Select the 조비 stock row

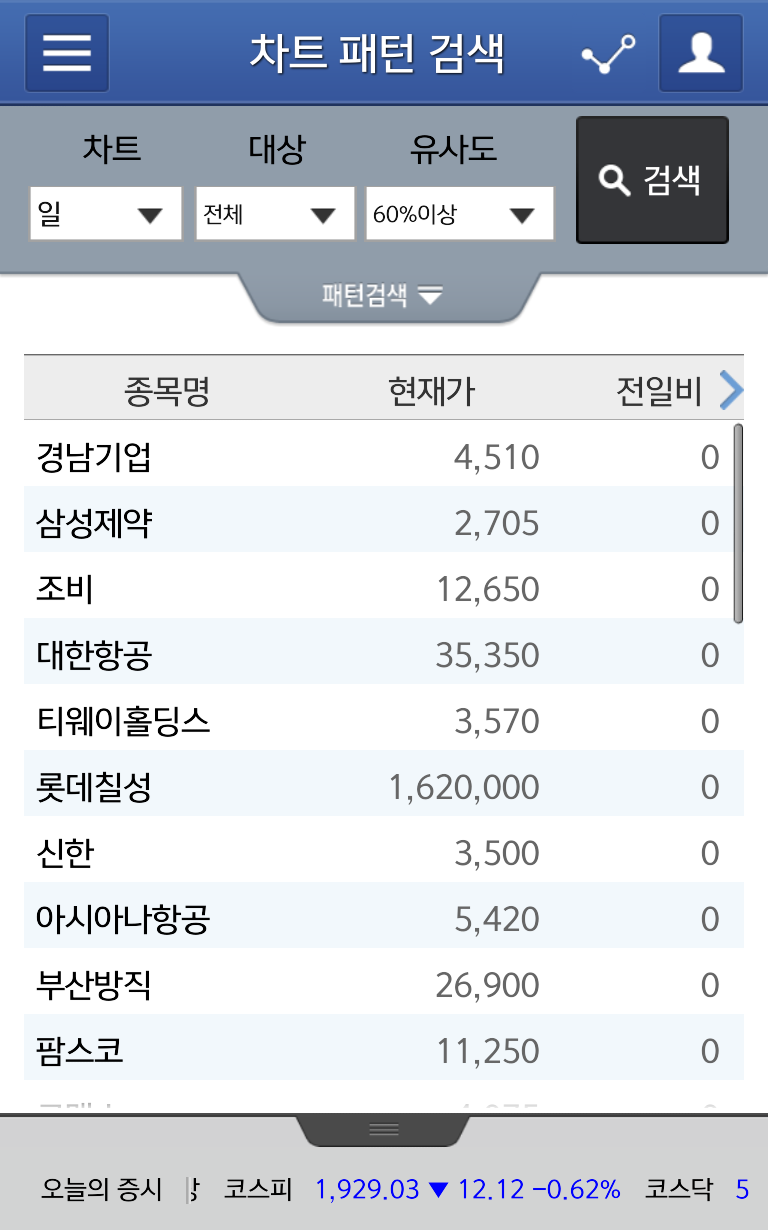pos(380,589)
